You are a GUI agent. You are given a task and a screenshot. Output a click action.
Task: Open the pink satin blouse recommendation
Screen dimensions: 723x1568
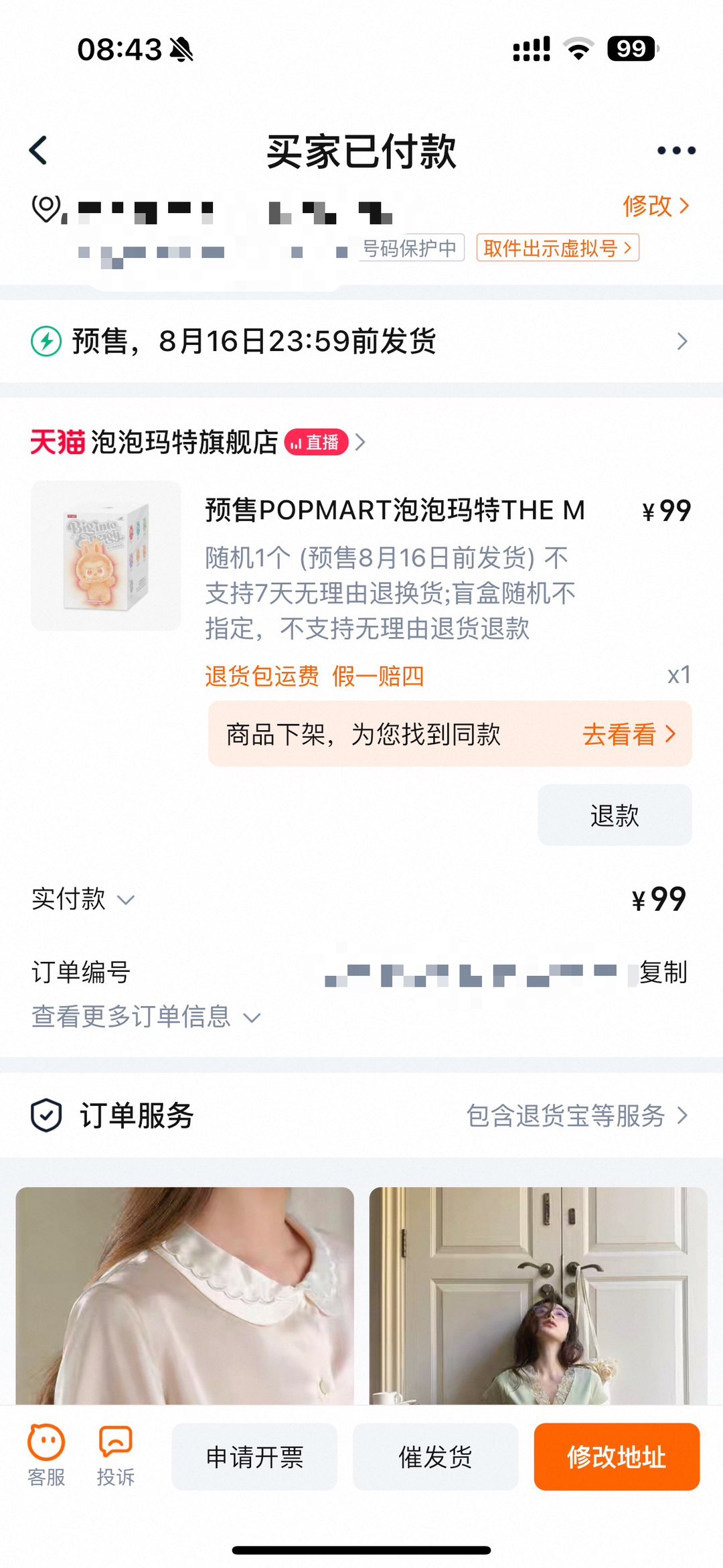185,1296
